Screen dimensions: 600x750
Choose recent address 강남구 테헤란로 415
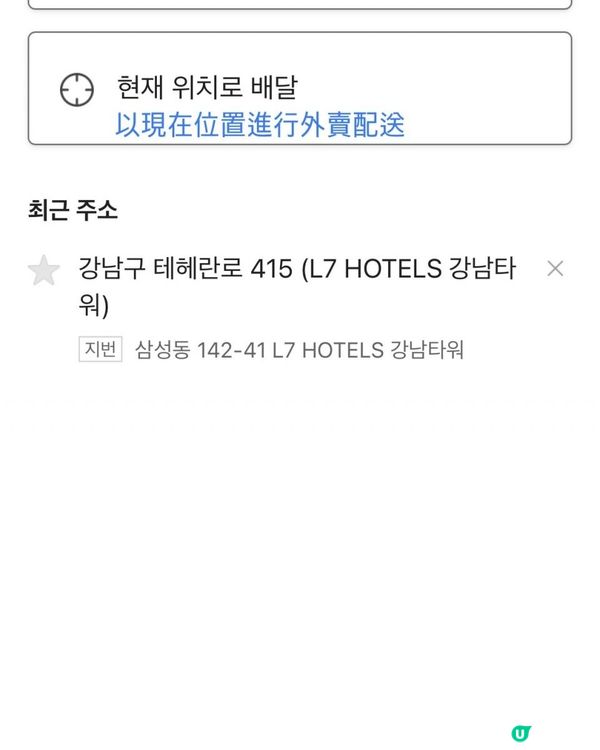[297, 286]
